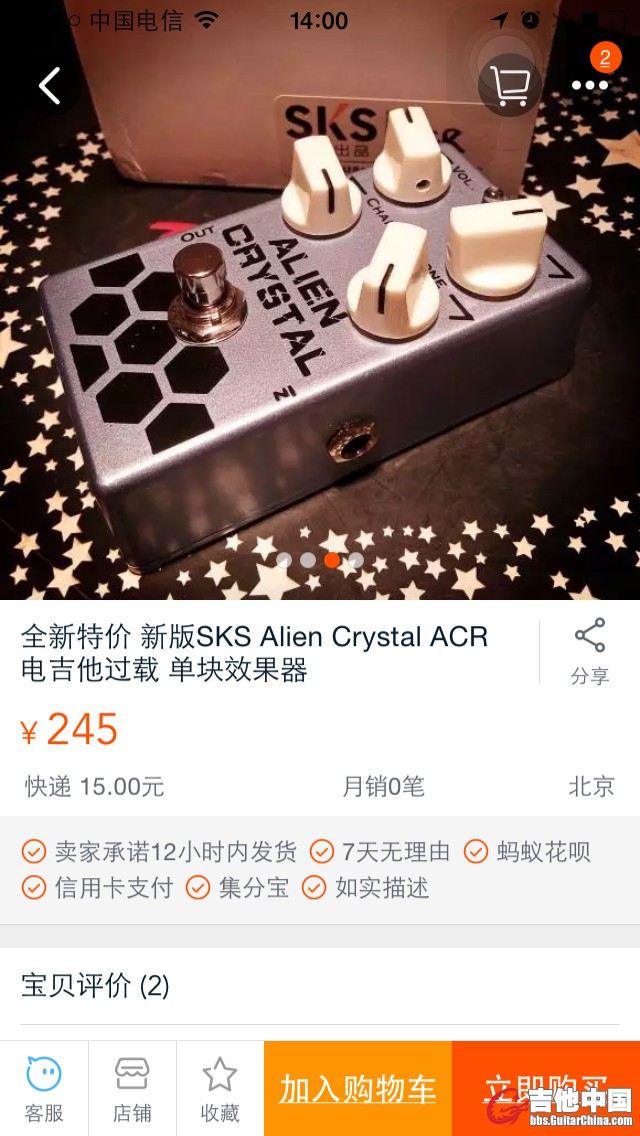The height and width of the screenshot is (1136, 640).
Task: Open the three-dot overflow menu
Action: tap(590, 86)
